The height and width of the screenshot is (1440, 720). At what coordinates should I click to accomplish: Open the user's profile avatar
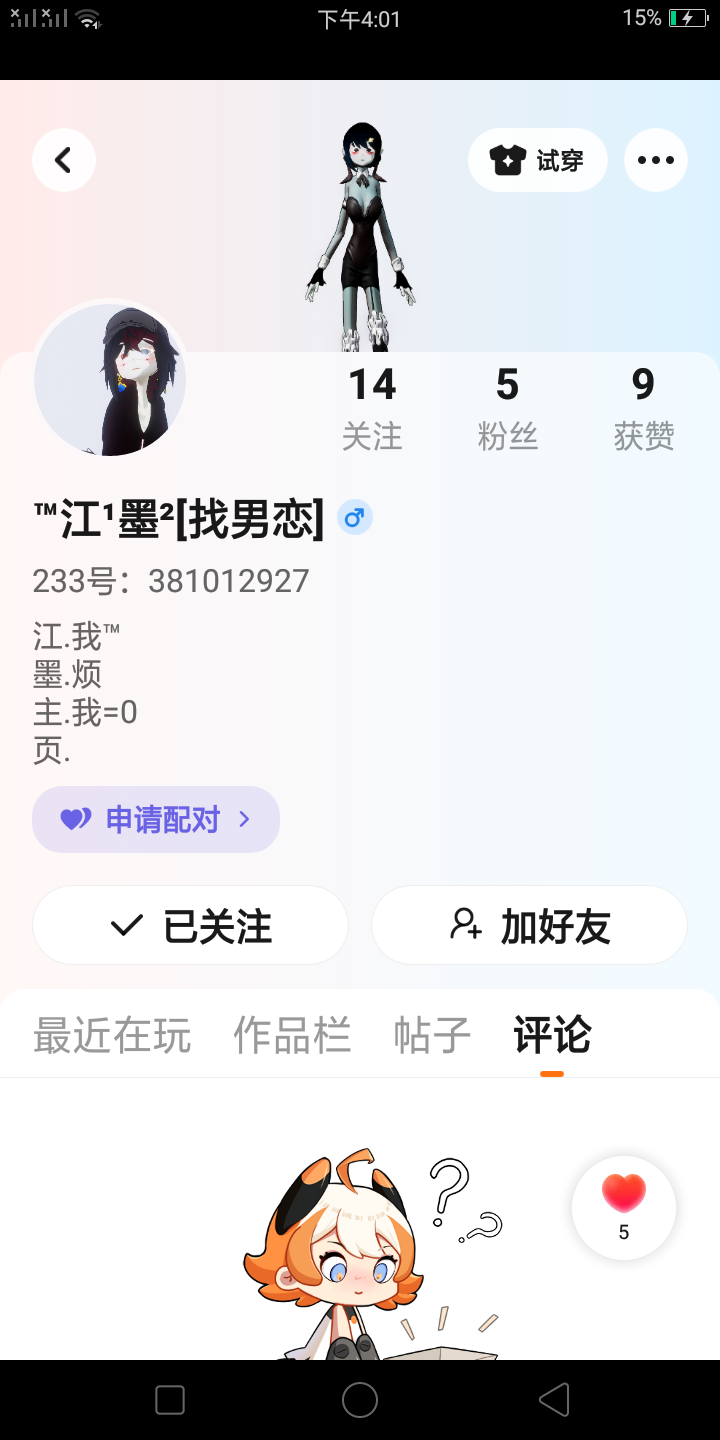point(110,379)
